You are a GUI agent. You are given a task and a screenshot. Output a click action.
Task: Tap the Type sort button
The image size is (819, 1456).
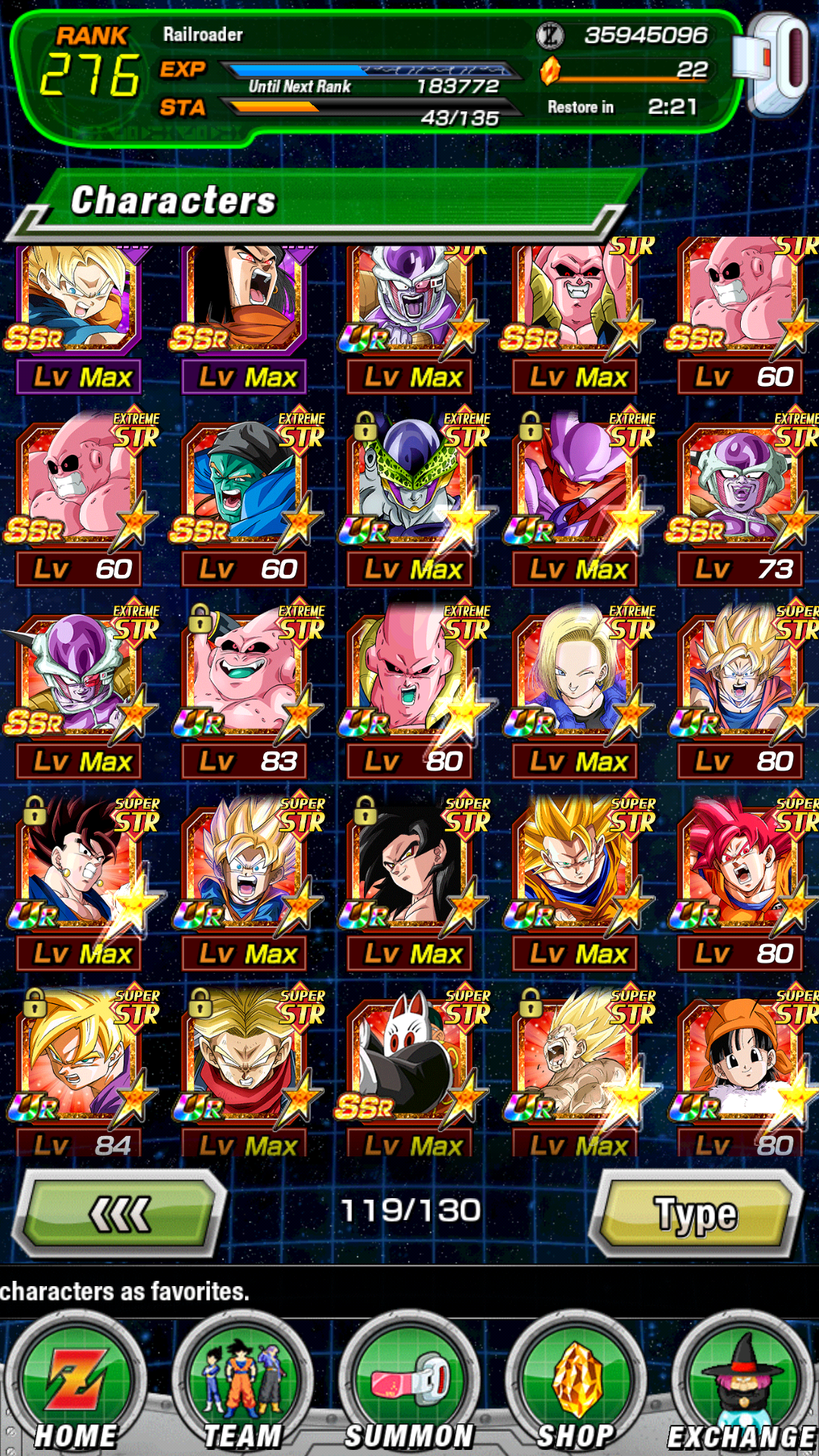click(x=696, y=1213)
